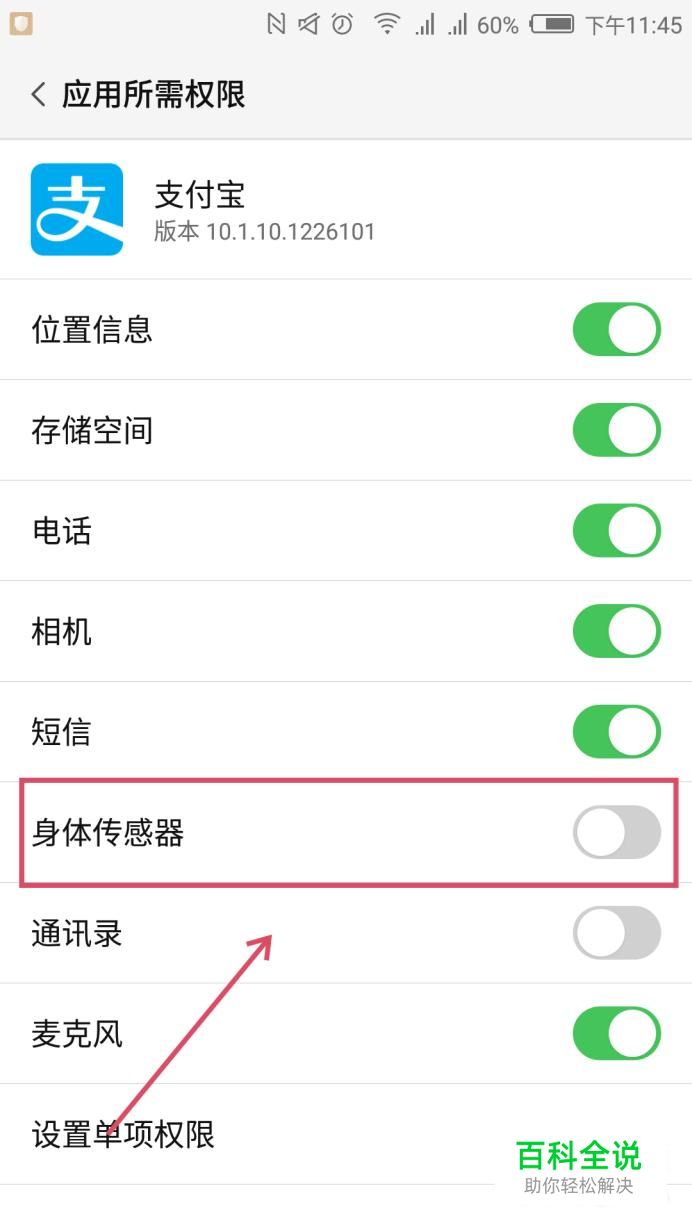
Task: Open 设置单项权限
Action: (x=346, y=1134)
